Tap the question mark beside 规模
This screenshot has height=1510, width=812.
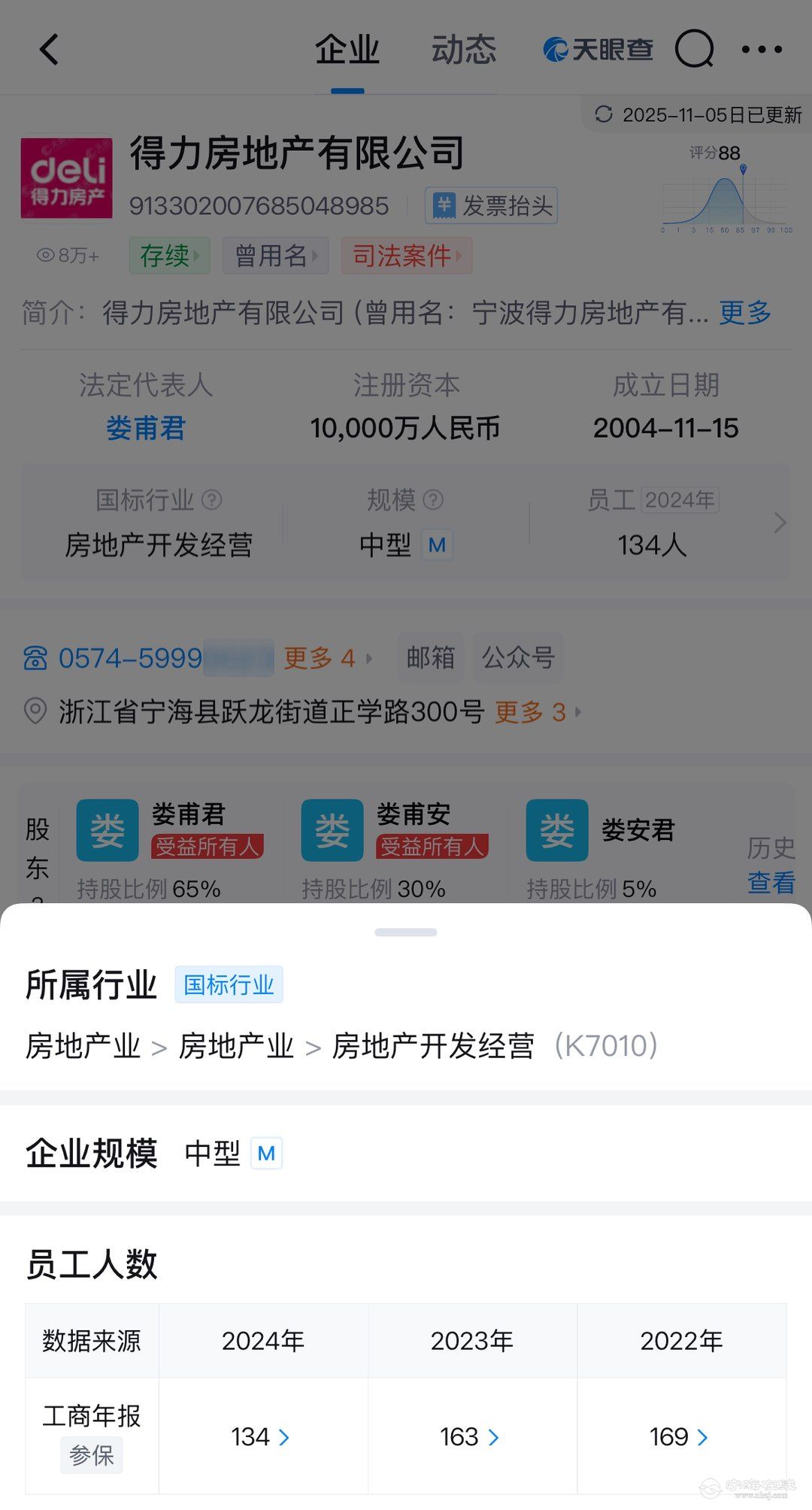(x=432, y=499)
